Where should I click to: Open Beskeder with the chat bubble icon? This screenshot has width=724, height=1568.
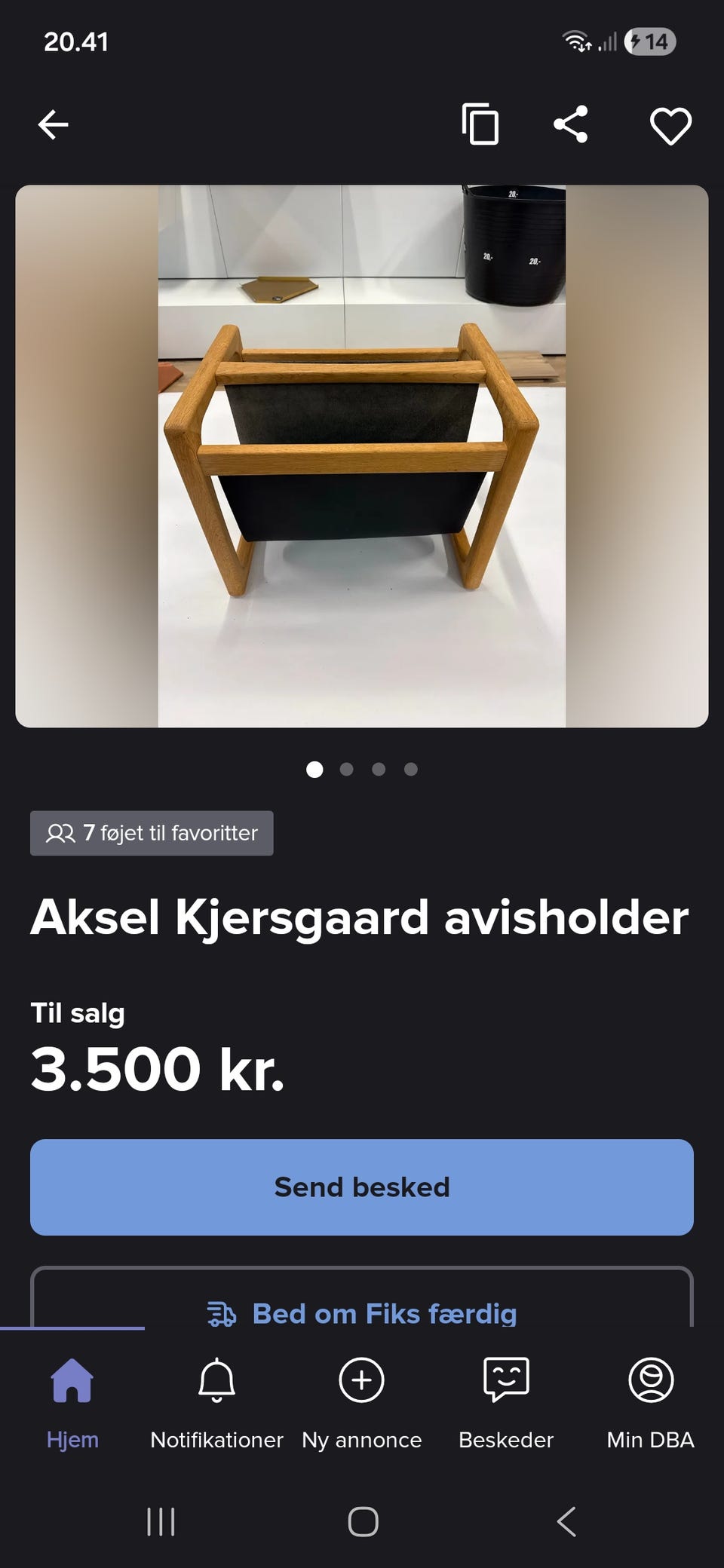pos(506,1380)
